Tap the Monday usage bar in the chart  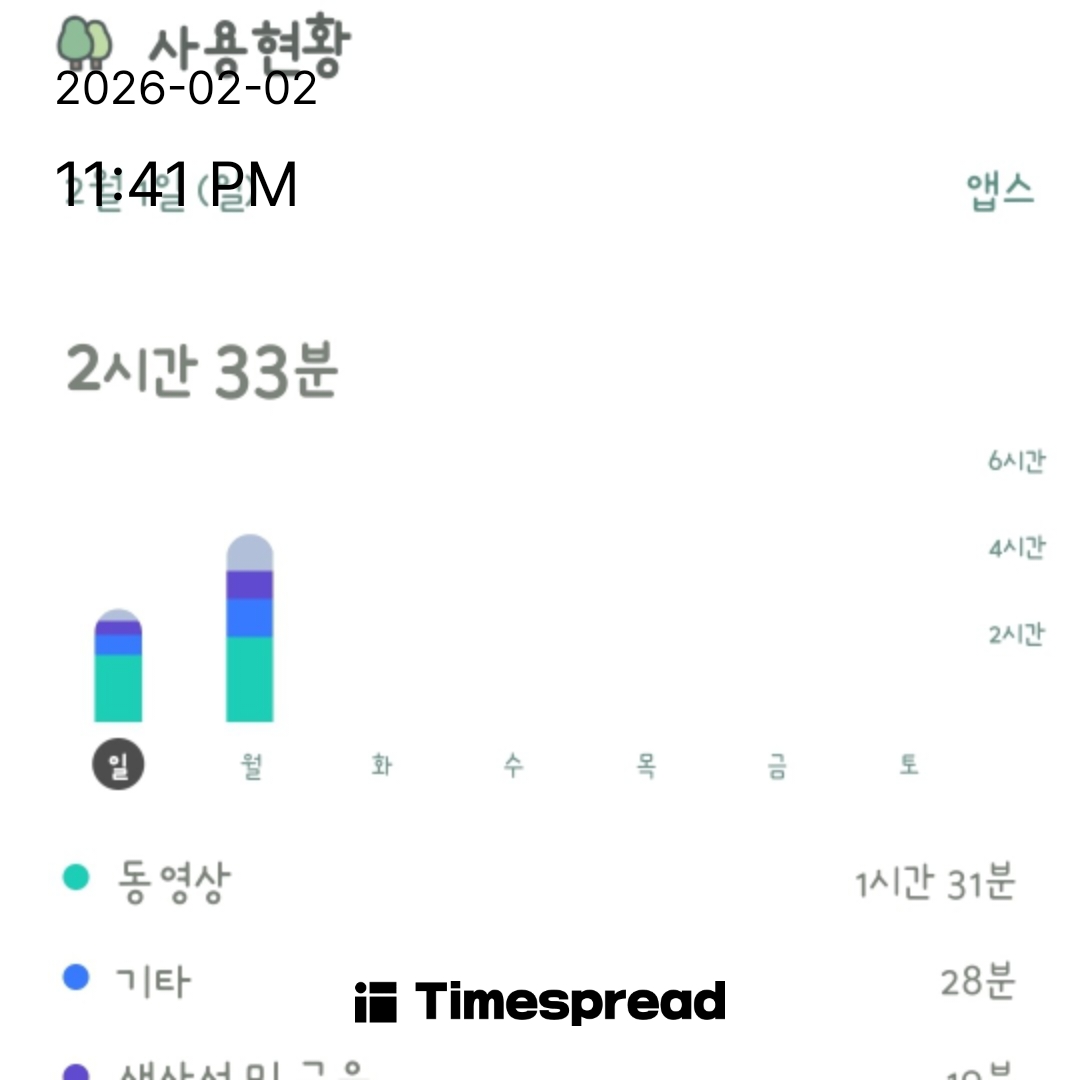coord(250,630)
